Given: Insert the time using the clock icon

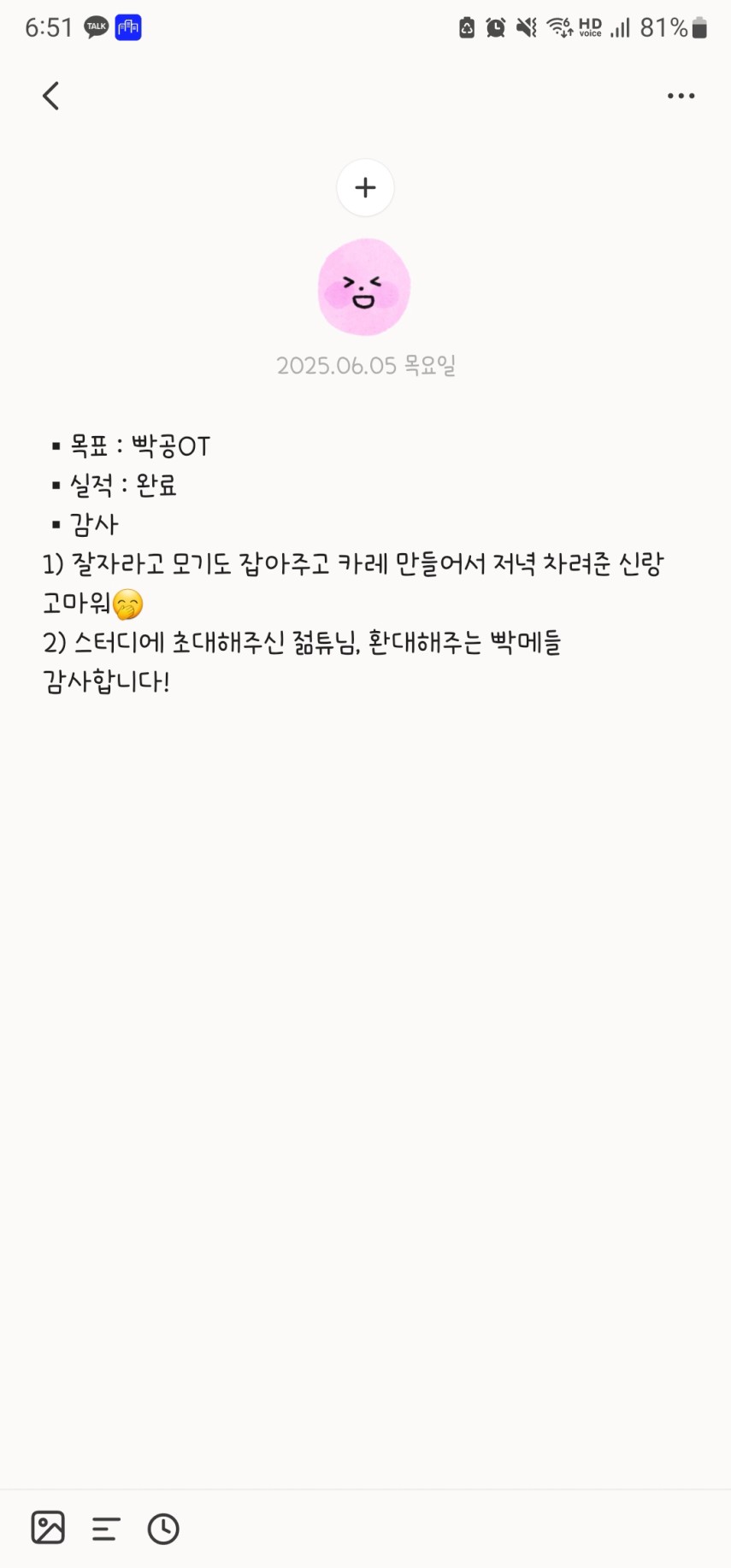Looking at the screenshot, I should coord(163,1529).
